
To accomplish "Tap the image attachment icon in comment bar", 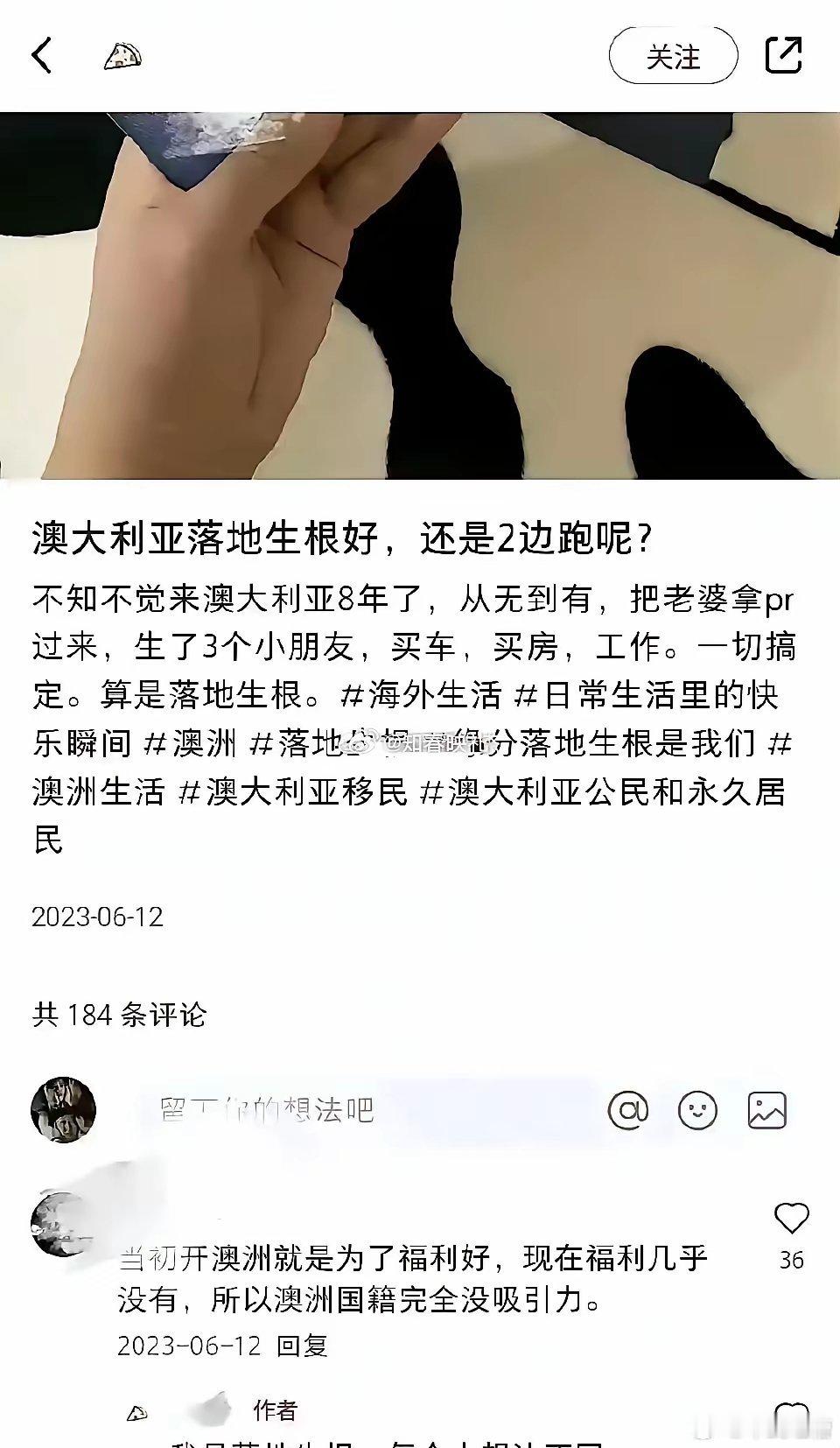I will point(766,1110).
